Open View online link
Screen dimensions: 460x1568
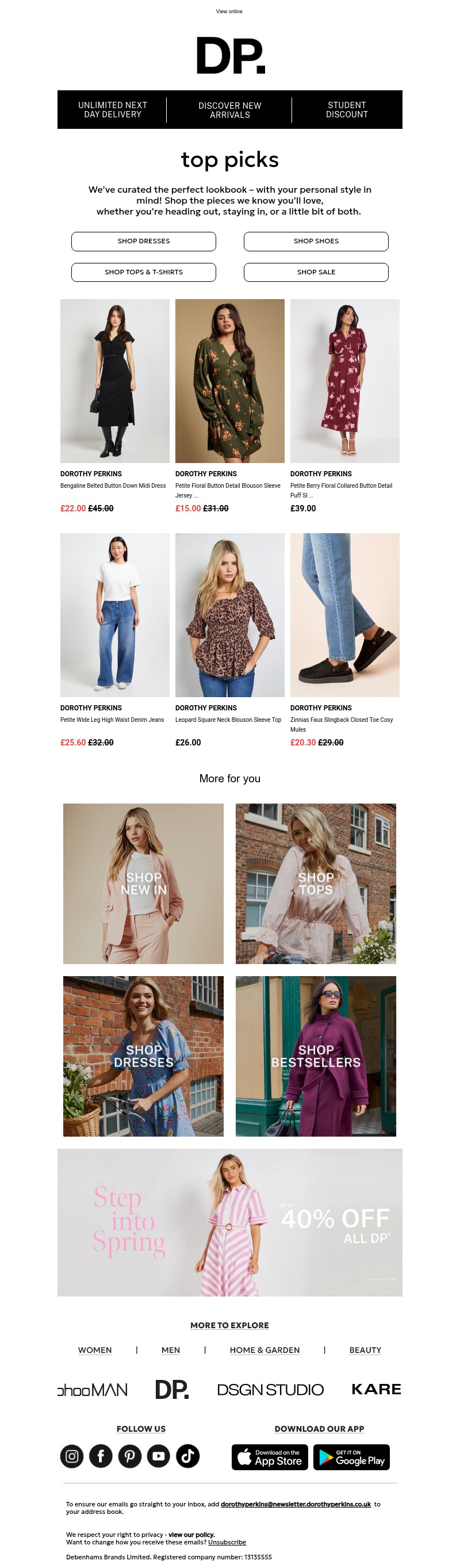click(229, 12)
